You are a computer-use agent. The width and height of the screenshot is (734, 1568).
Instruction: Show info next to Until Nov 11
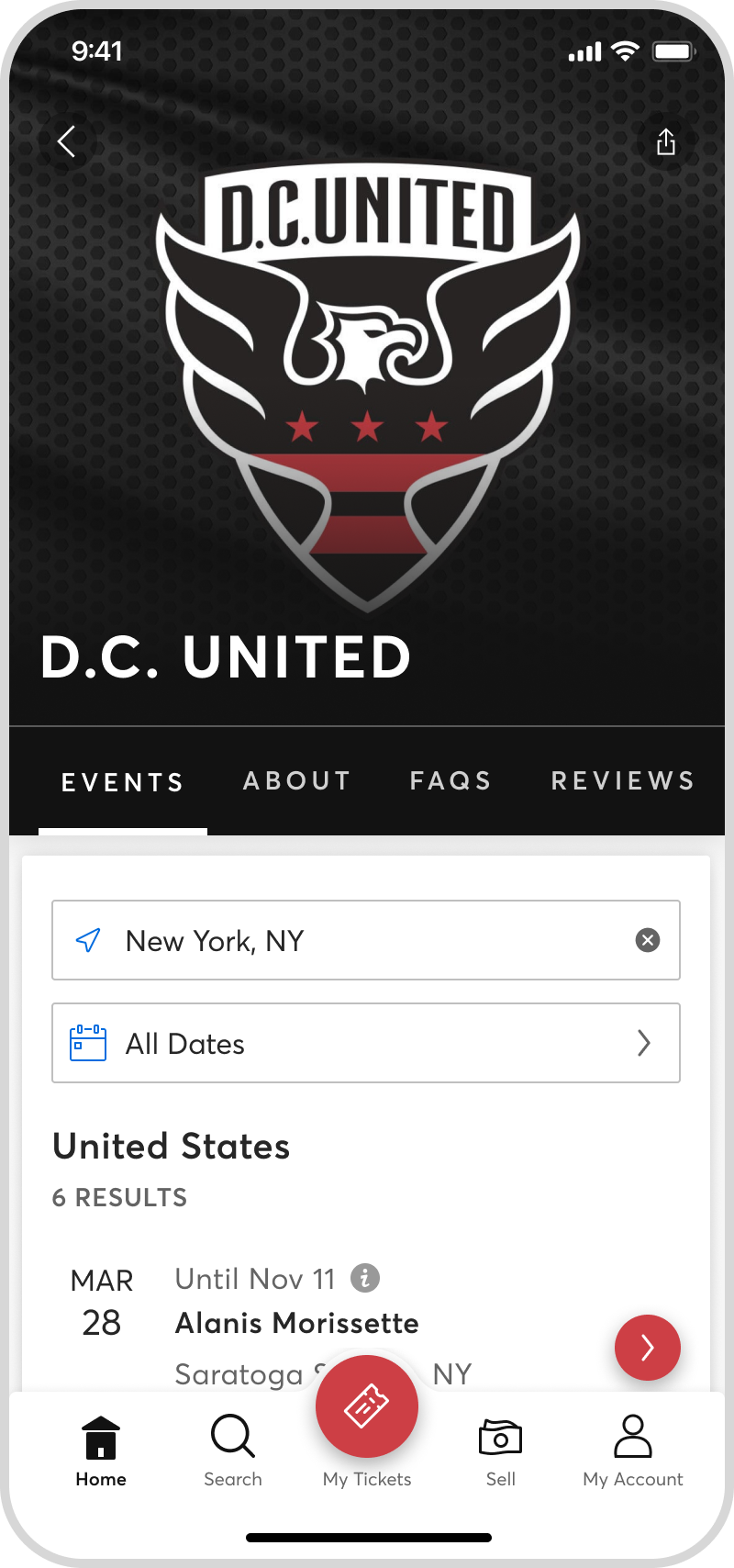[365, 1278]
